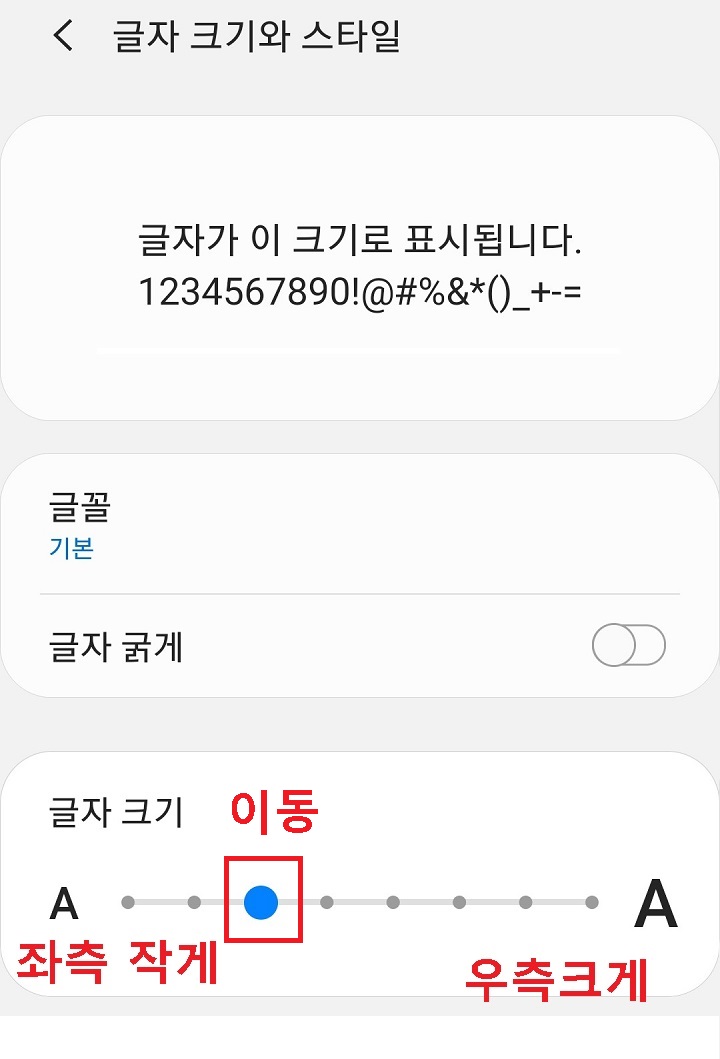The image size is (720, 1059).
Task: Tap the small A icon to decrease font size
Action: click(62, 903)
